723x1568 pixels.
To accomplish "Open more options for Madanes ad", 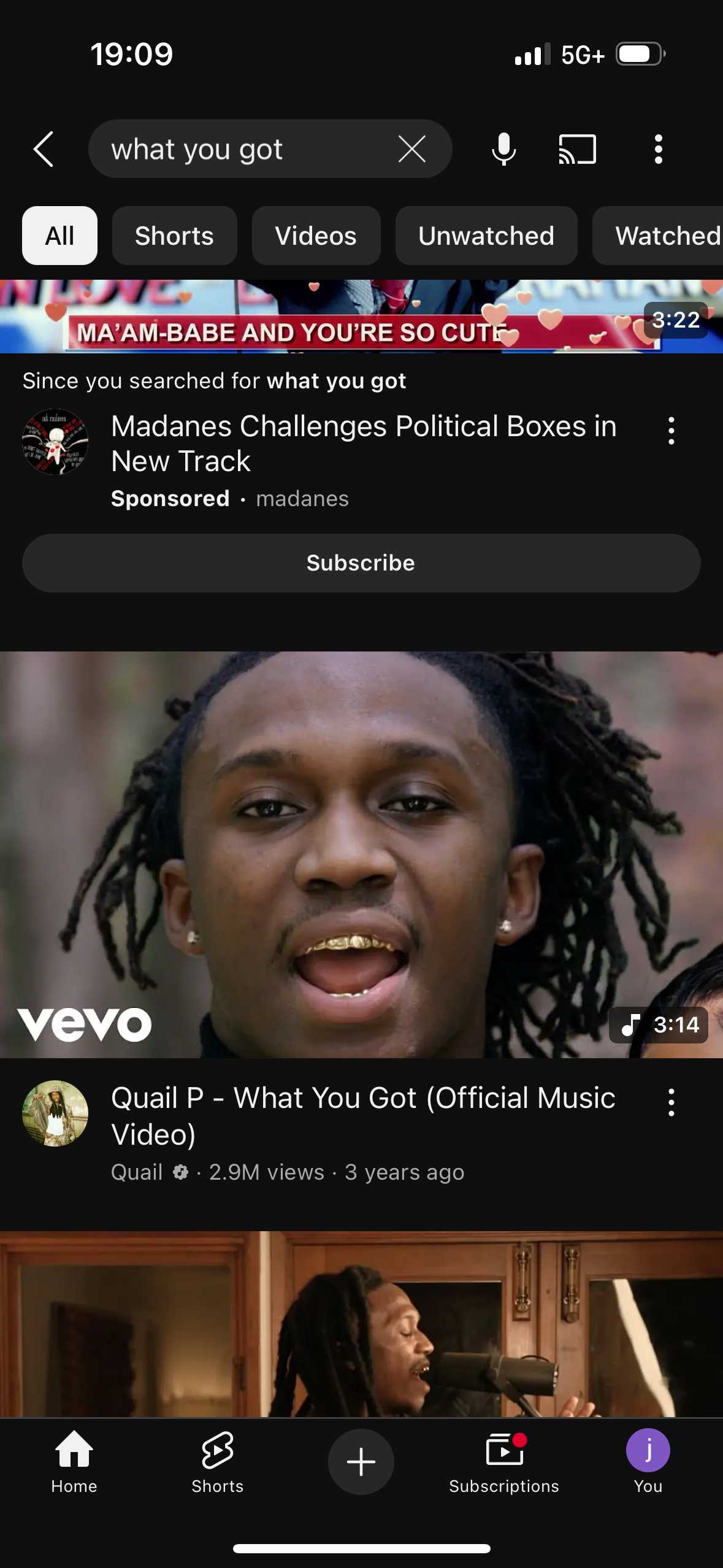I will 671,431.
